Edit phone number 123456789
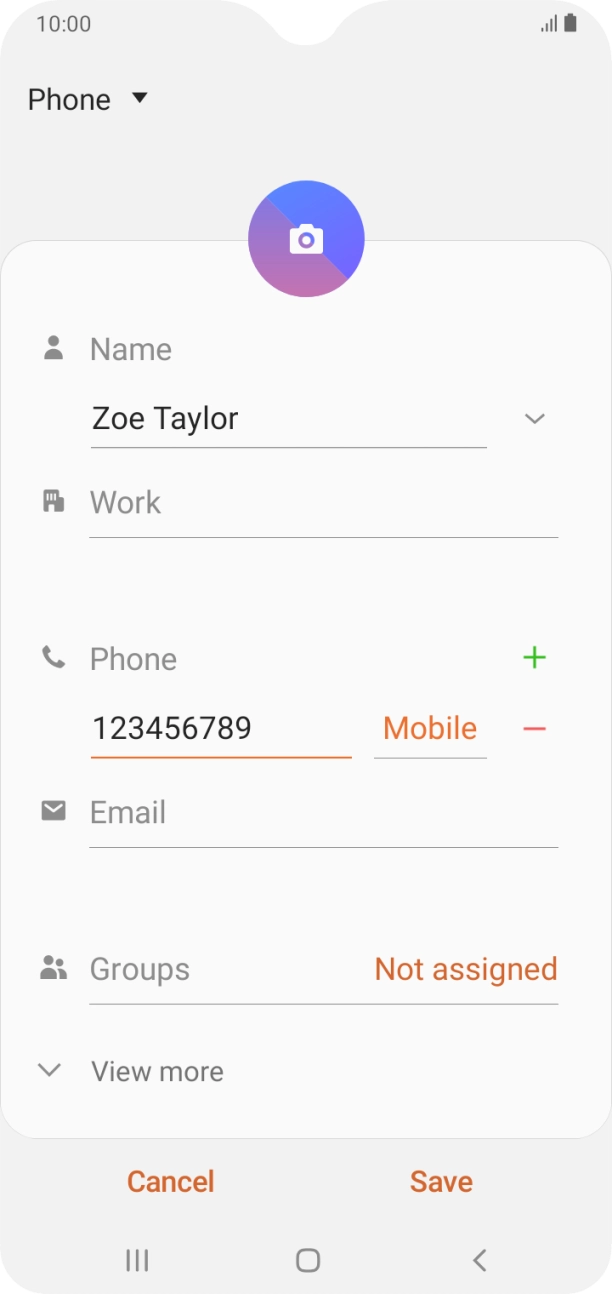612x1294 pixels. pos(221,729)
